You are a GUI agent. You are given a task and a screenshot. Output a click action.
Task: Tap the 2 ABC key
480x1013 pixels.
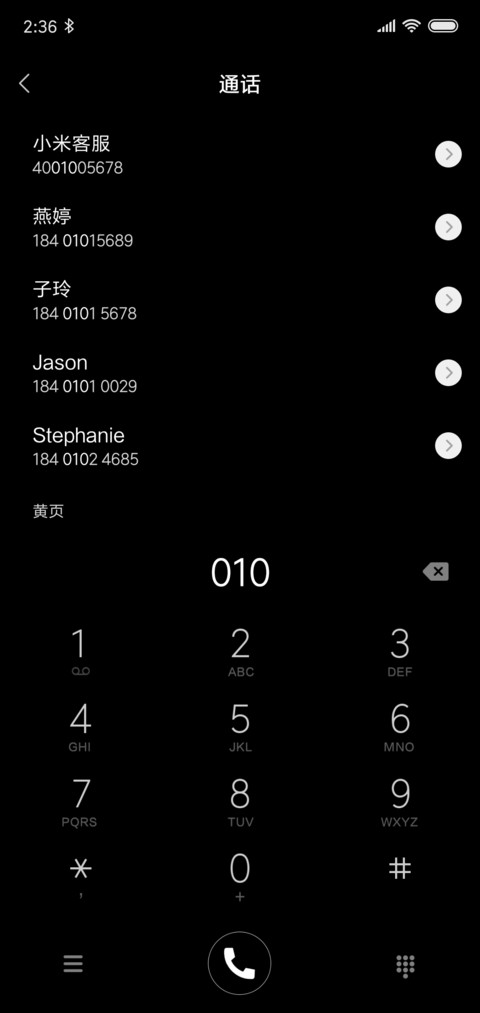240,653
